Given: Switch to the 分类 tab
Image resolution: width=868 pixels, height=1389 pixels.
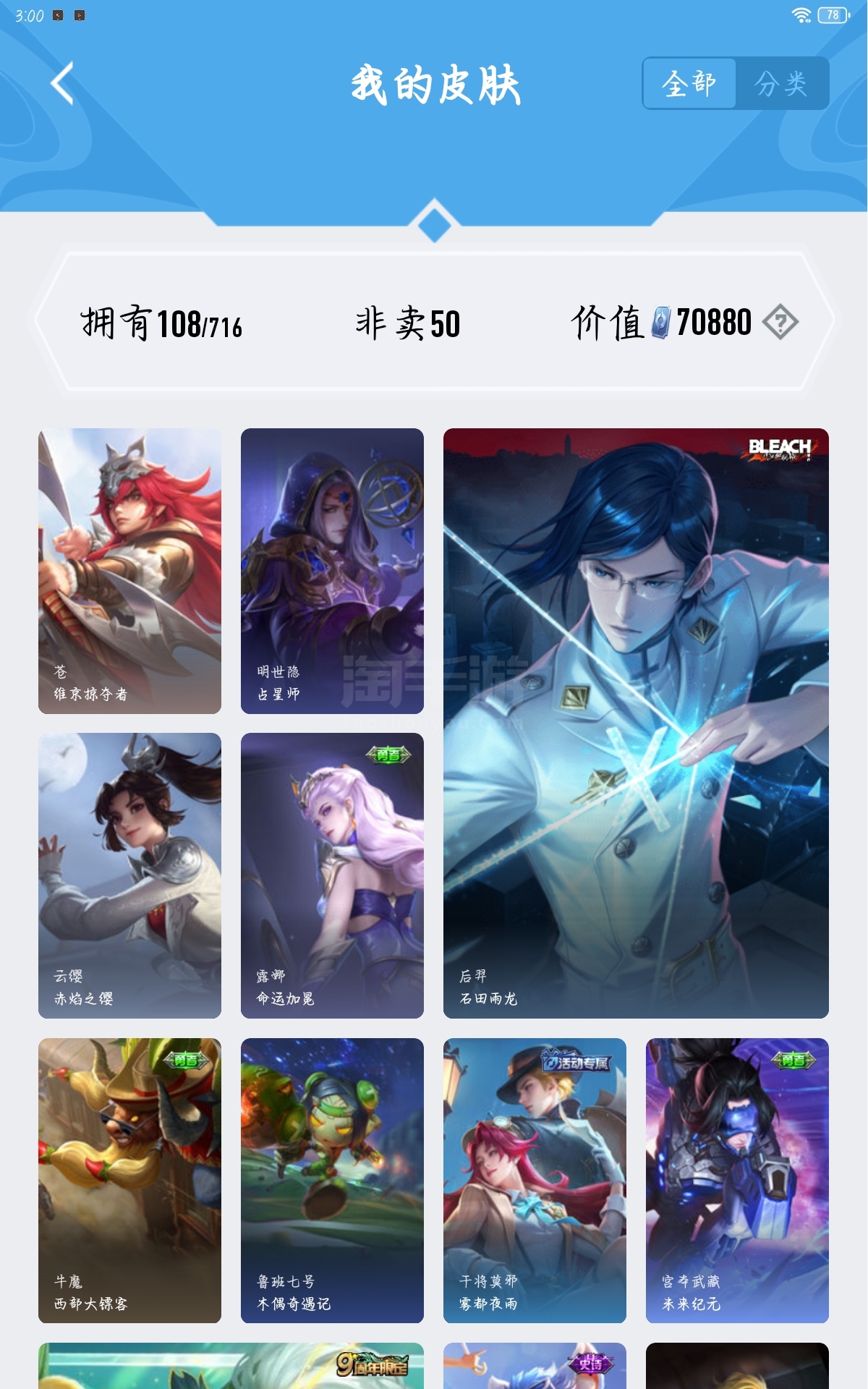Looking at the screenshot, I should point(781,84).
